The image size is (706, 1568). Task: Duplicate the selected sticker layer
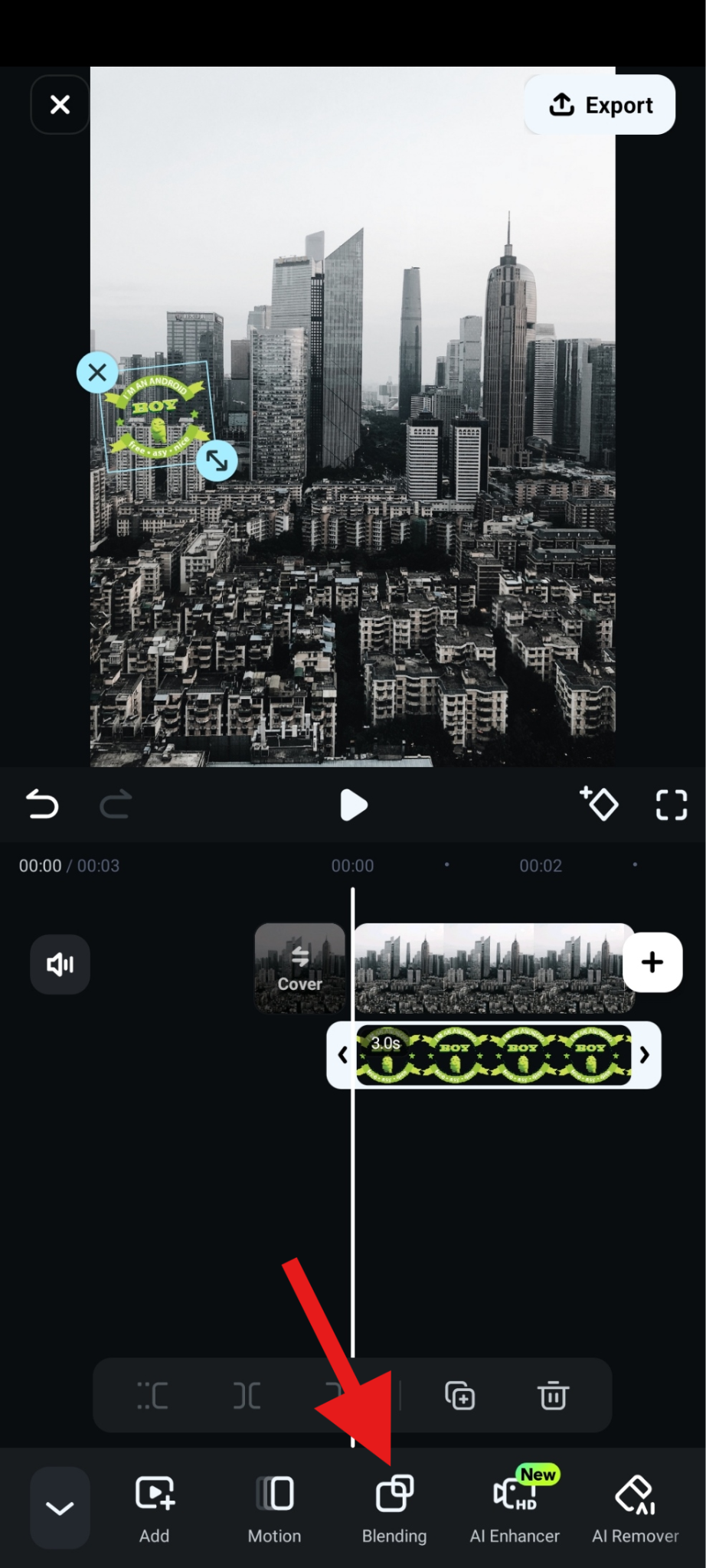(x=459, y=1396)
